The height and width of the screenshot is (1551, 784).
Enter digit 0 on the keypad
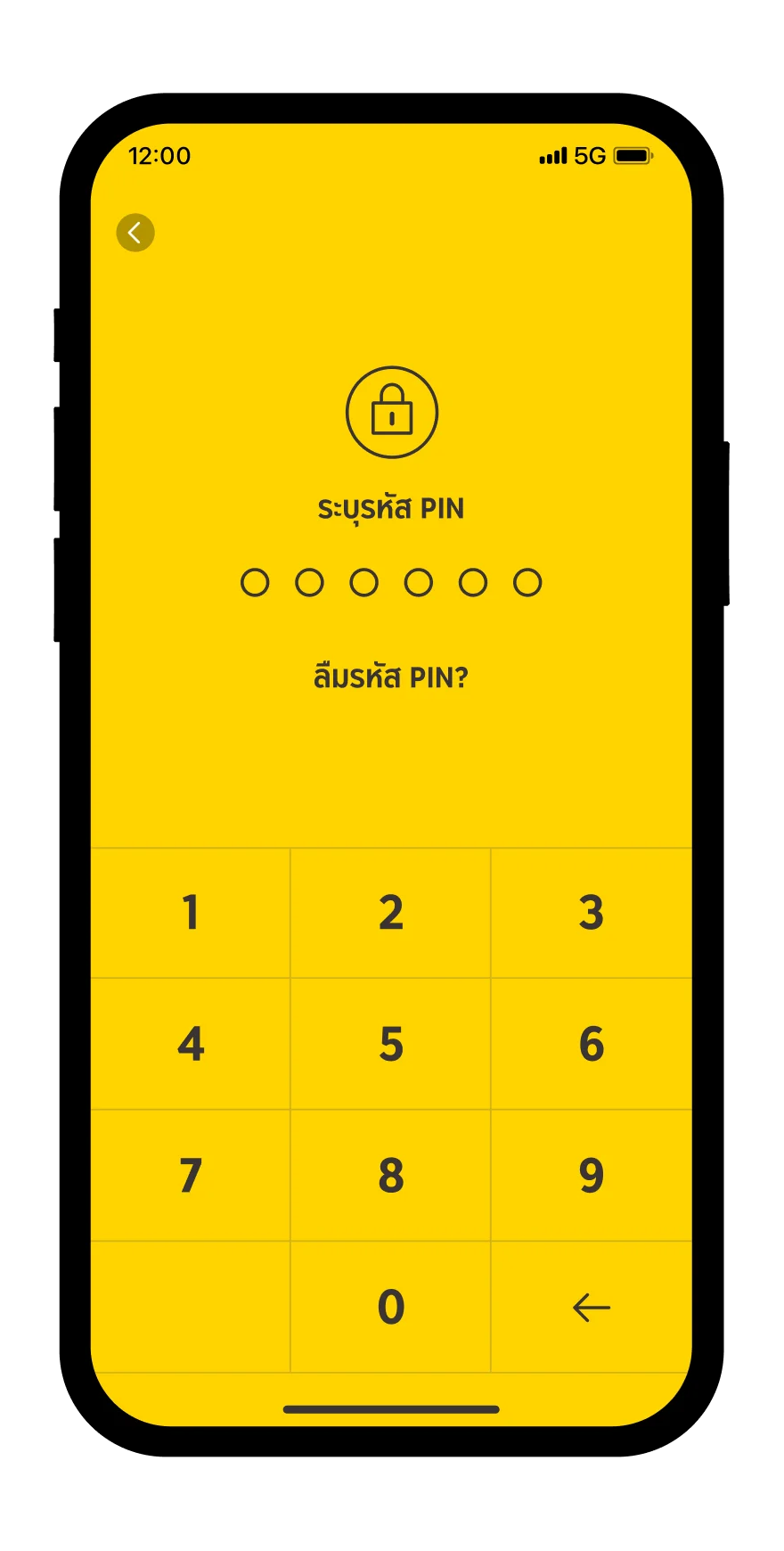[390, 1307]
